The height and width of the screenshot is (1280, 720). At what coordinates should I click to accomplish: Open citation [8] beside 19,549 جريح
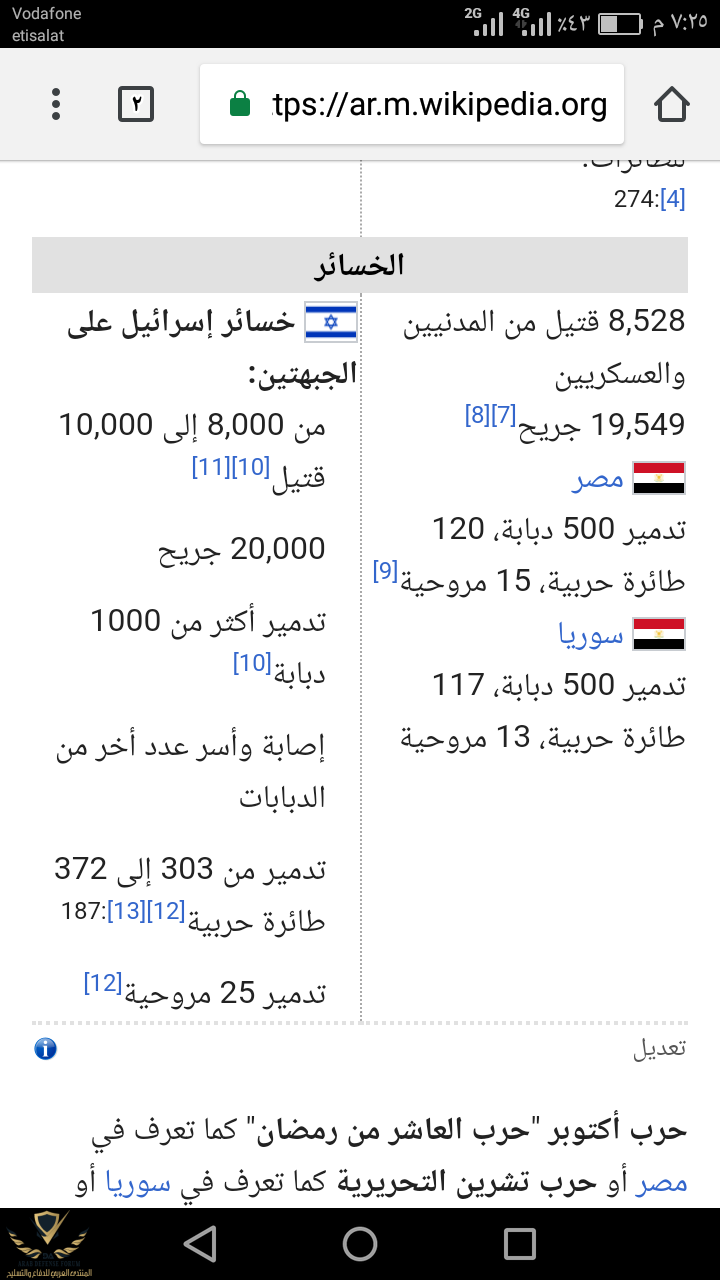point(477,414)
